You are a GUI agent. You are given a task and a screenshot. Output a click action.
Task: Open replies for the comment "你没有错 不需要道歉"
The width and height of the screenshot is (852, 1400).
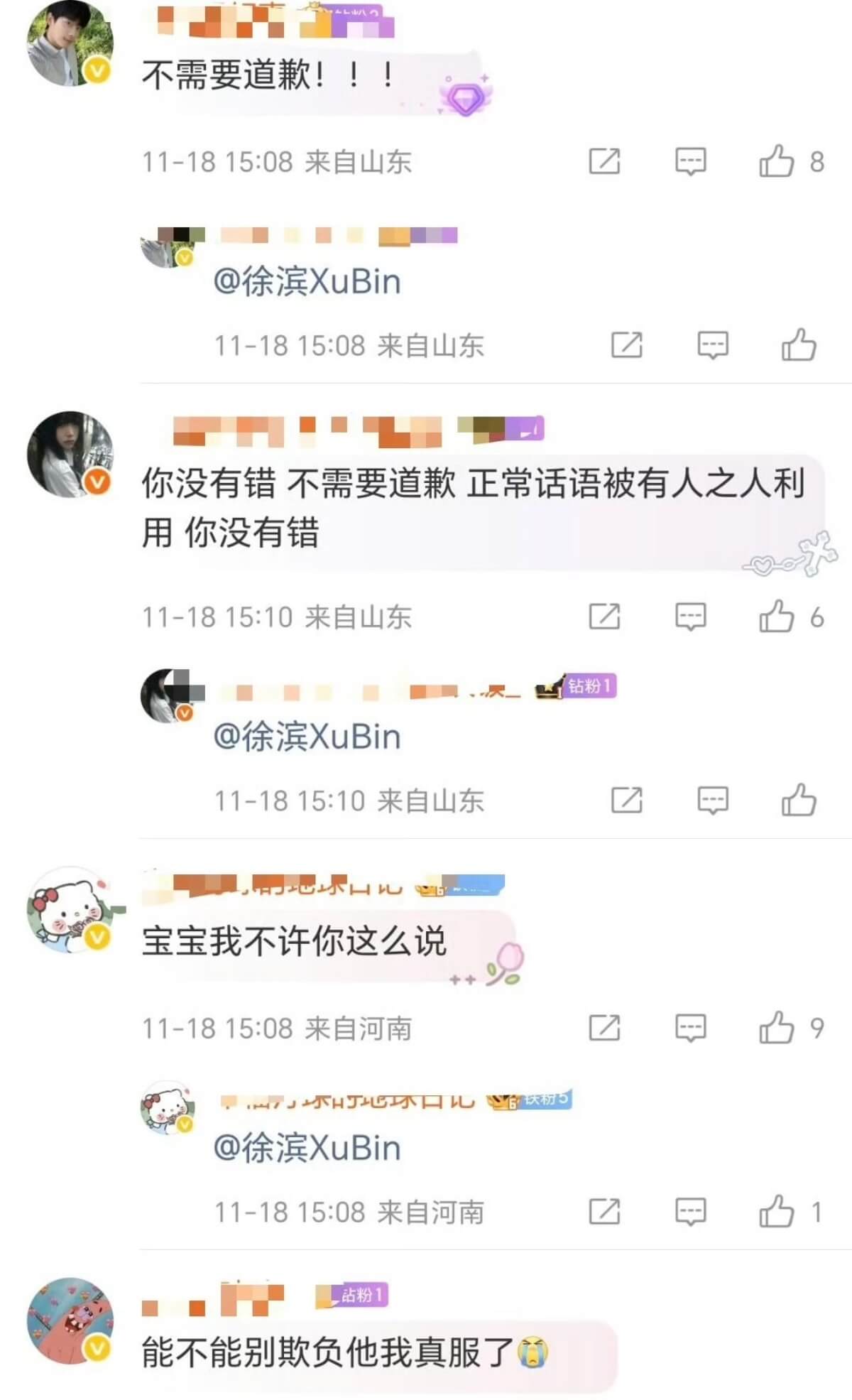click(689, 617)
